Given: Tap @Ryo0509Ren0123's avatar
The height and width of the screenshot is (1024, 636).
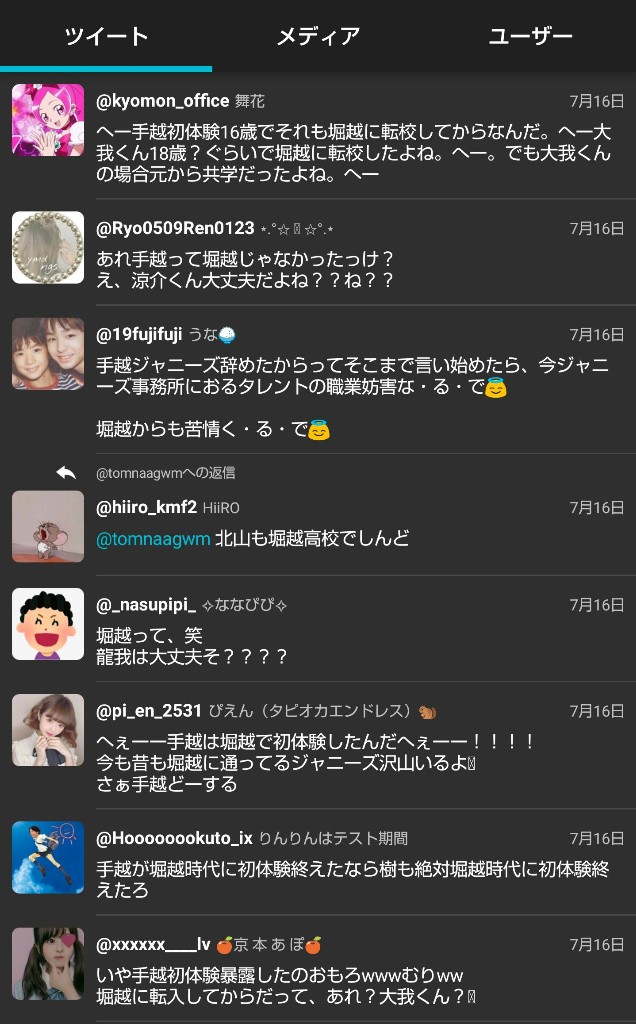Looking at the screenshot, I should (x=48, y=247).
